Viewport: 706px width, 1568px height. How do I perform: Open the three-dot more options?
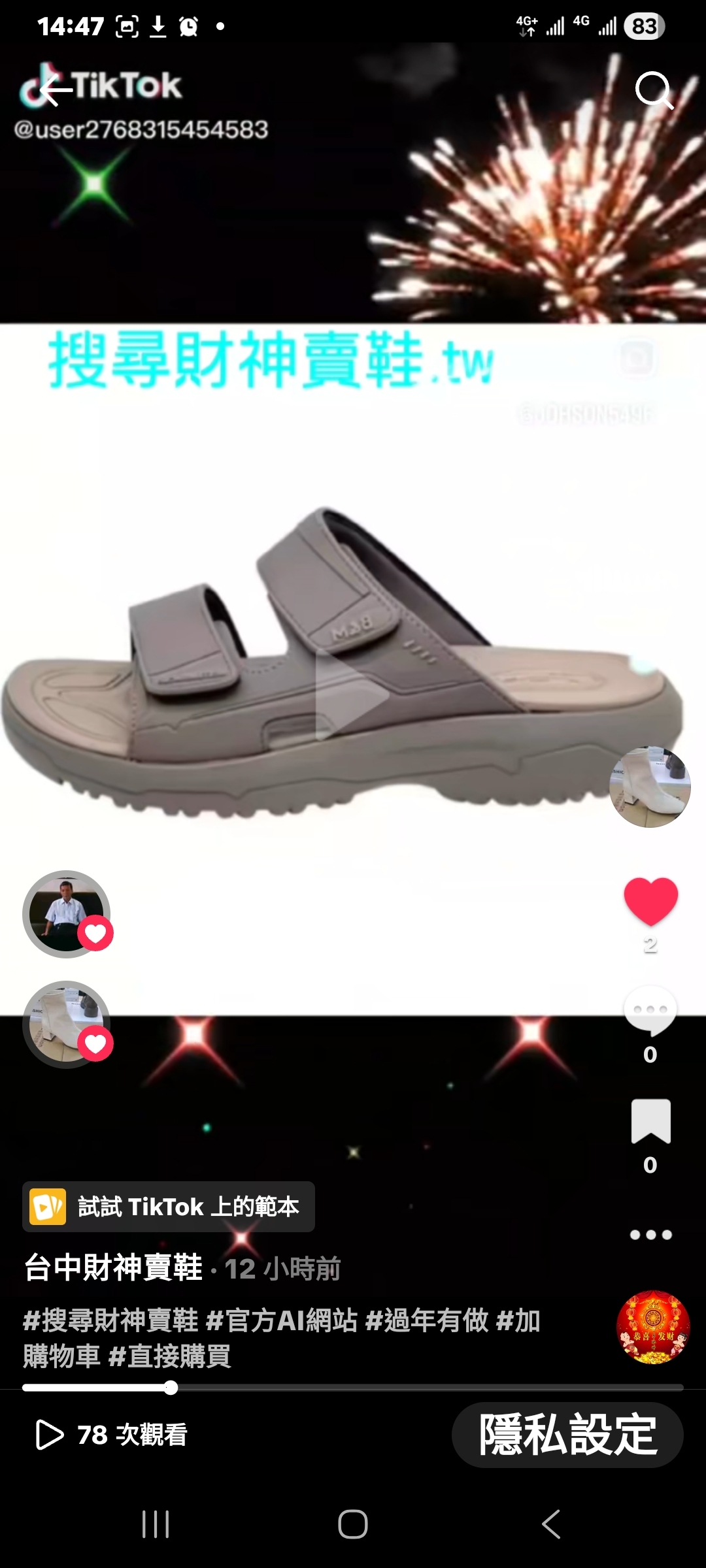point(650,1235)
